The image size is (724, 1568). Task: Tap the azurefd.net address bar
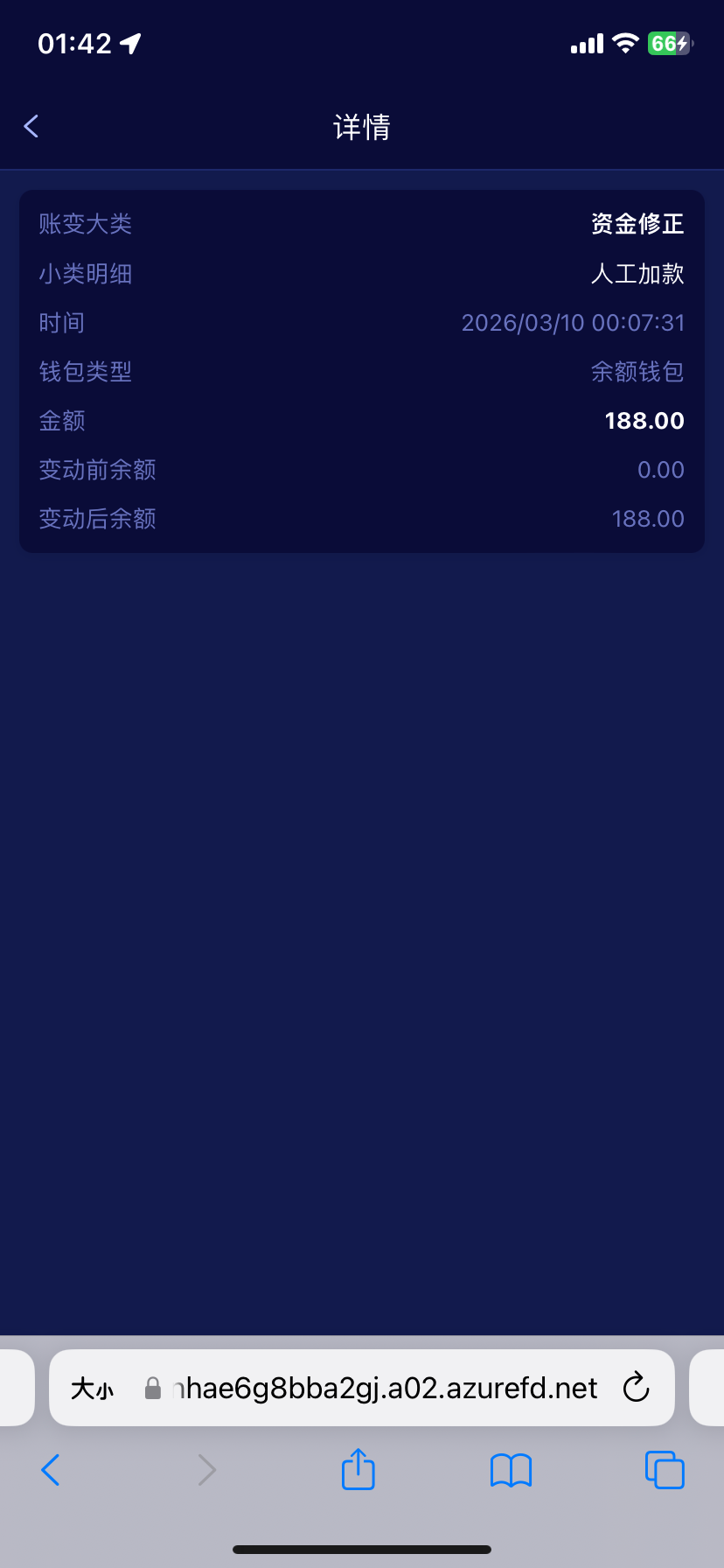tap(385, 1389)
